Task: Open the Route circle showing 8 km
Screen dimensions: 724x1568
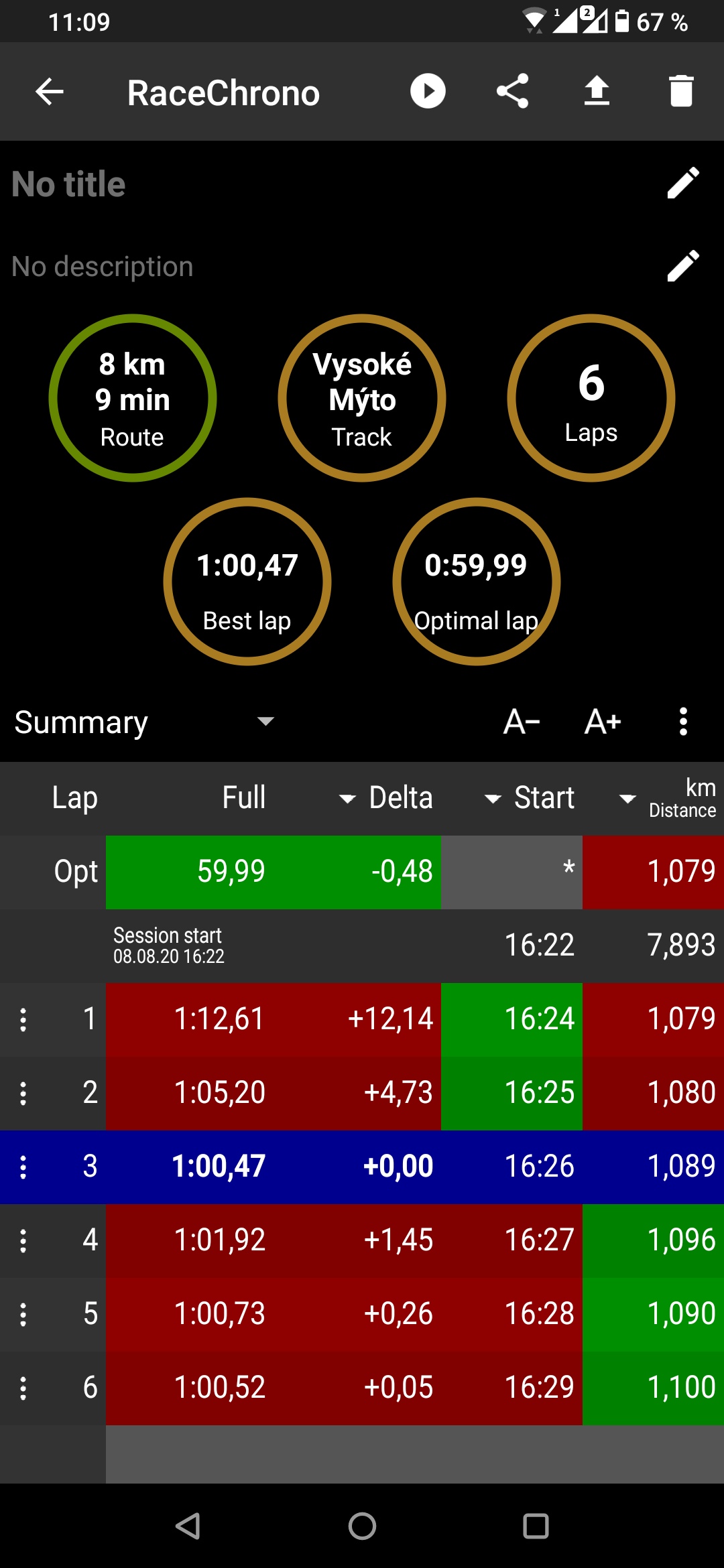Action: [x=133, y=398]
